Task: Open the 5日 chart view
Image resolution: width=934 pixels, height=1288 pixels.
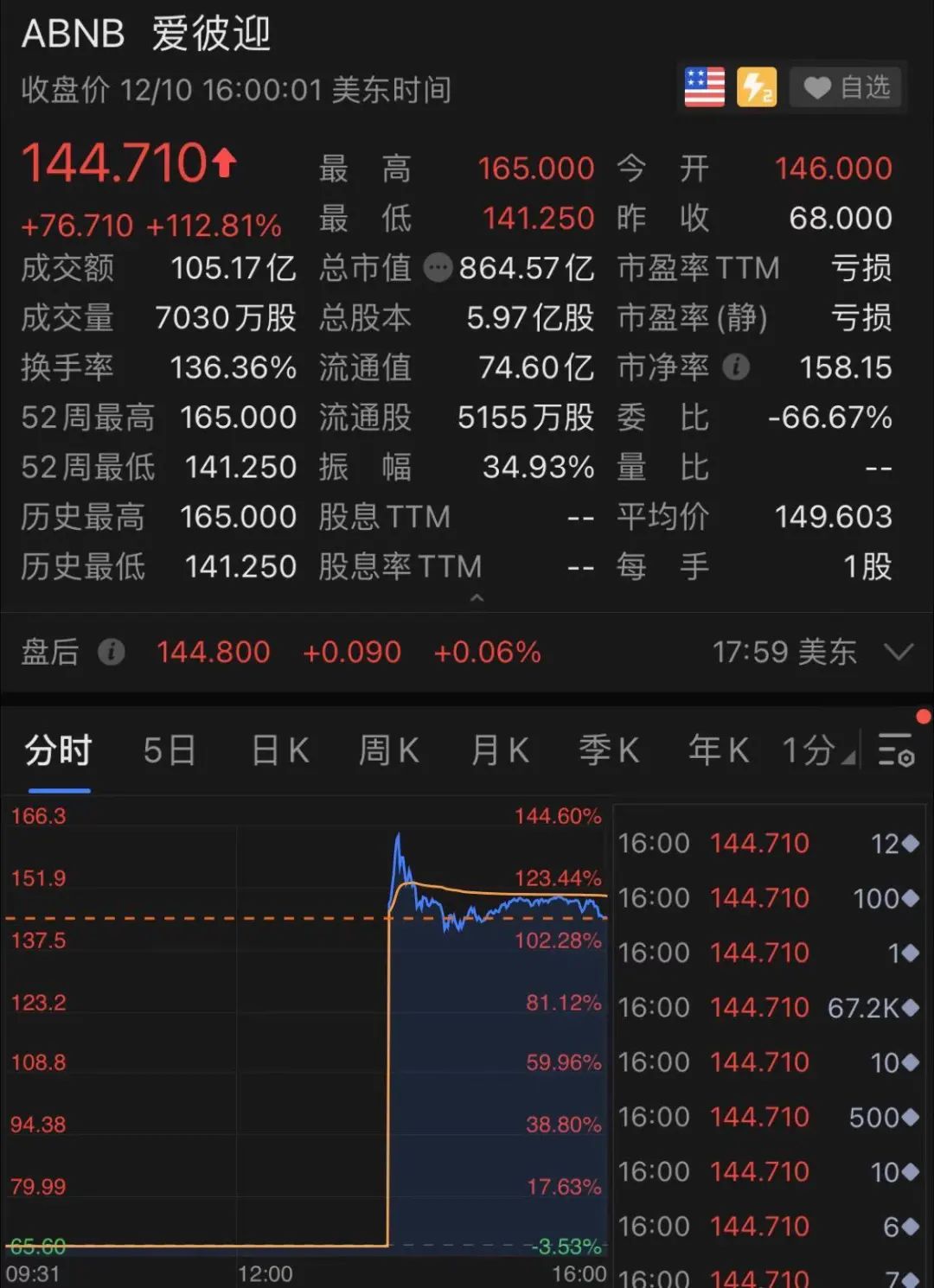Action: [170, 750]
